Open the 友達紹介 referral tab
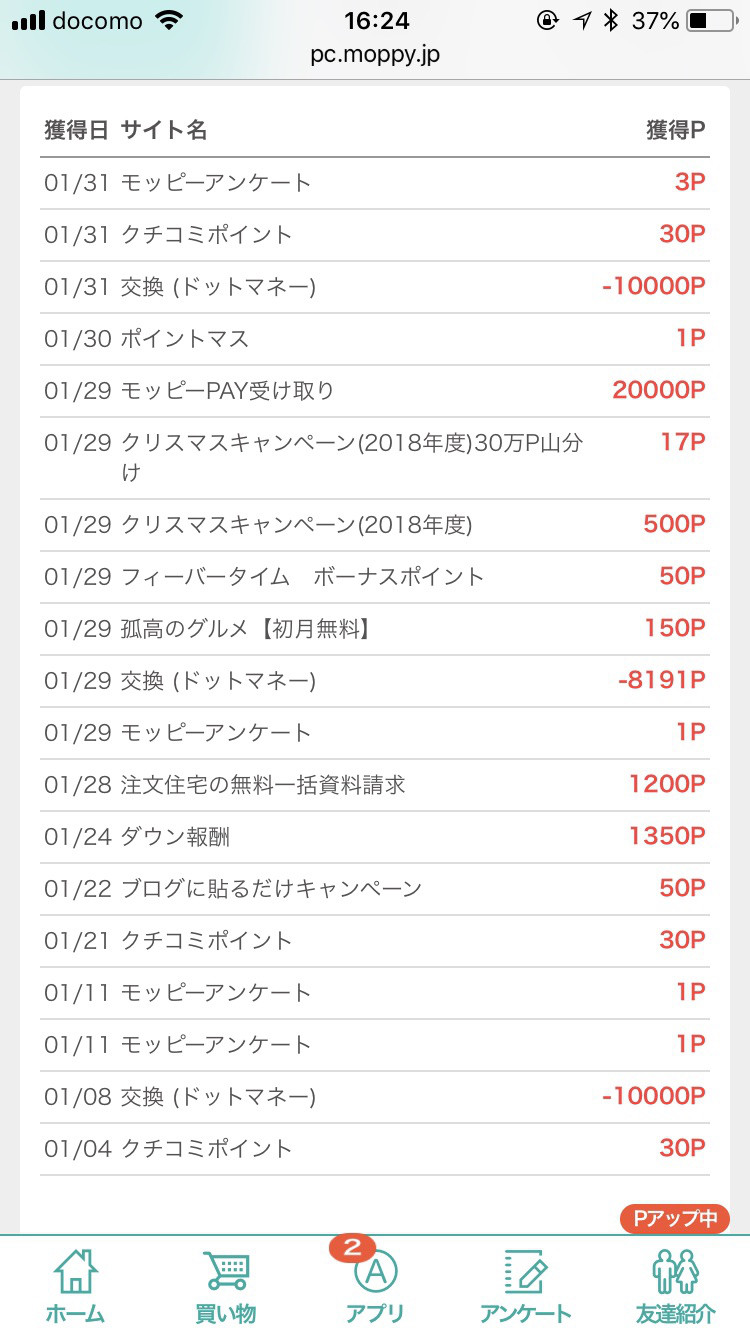This screenshot has width=750, height=1334. click(675, 1285)
